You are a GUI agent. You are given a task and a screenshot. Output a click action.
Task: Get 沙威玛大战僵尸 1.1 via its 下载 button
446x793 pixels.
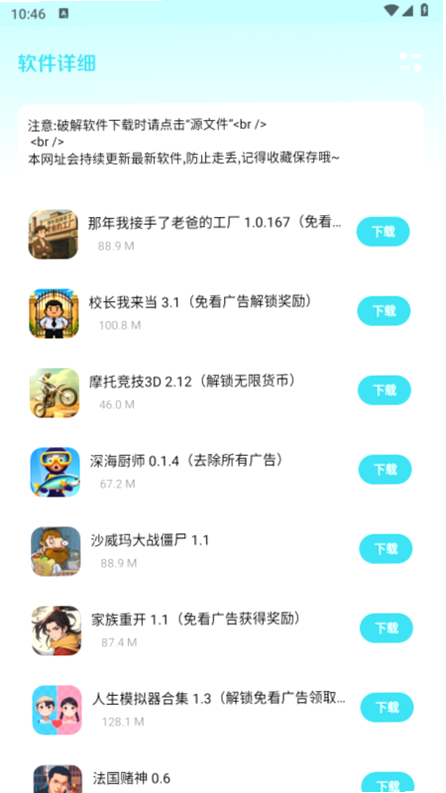click(386, 549)
